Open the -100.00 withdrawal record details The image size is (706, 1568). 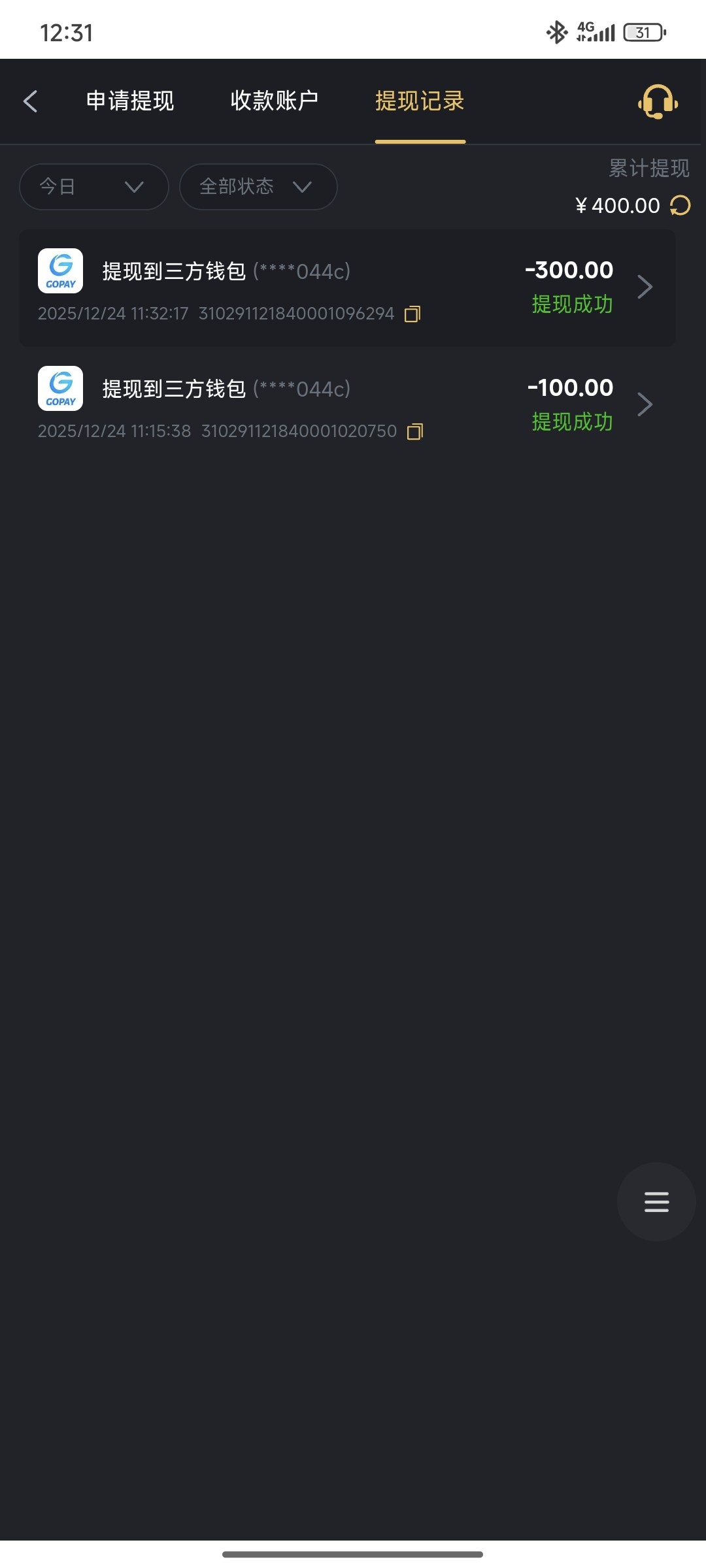click(645, 405)
